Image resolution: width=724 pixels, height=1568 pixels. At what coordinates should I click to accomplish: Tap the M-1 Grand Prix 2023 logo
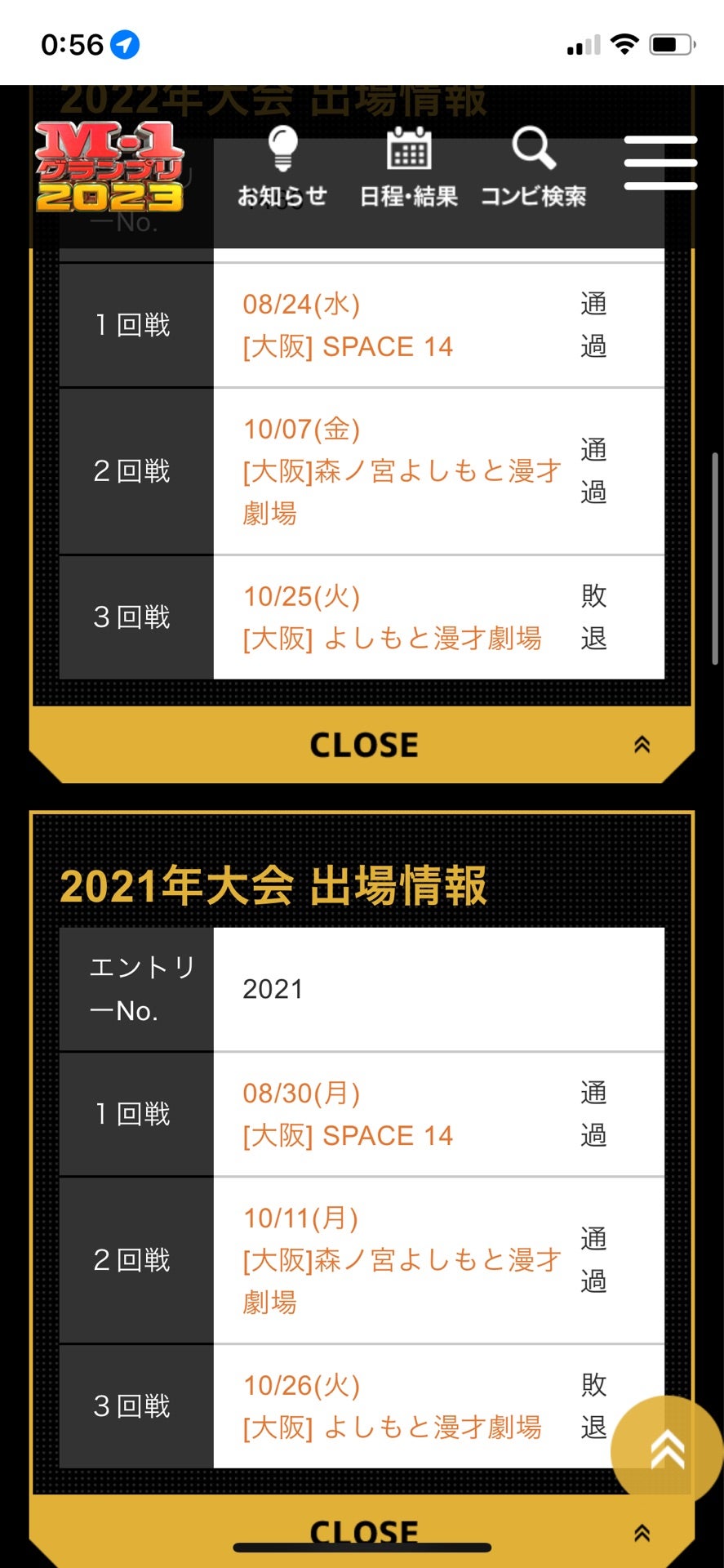[109, 167]
